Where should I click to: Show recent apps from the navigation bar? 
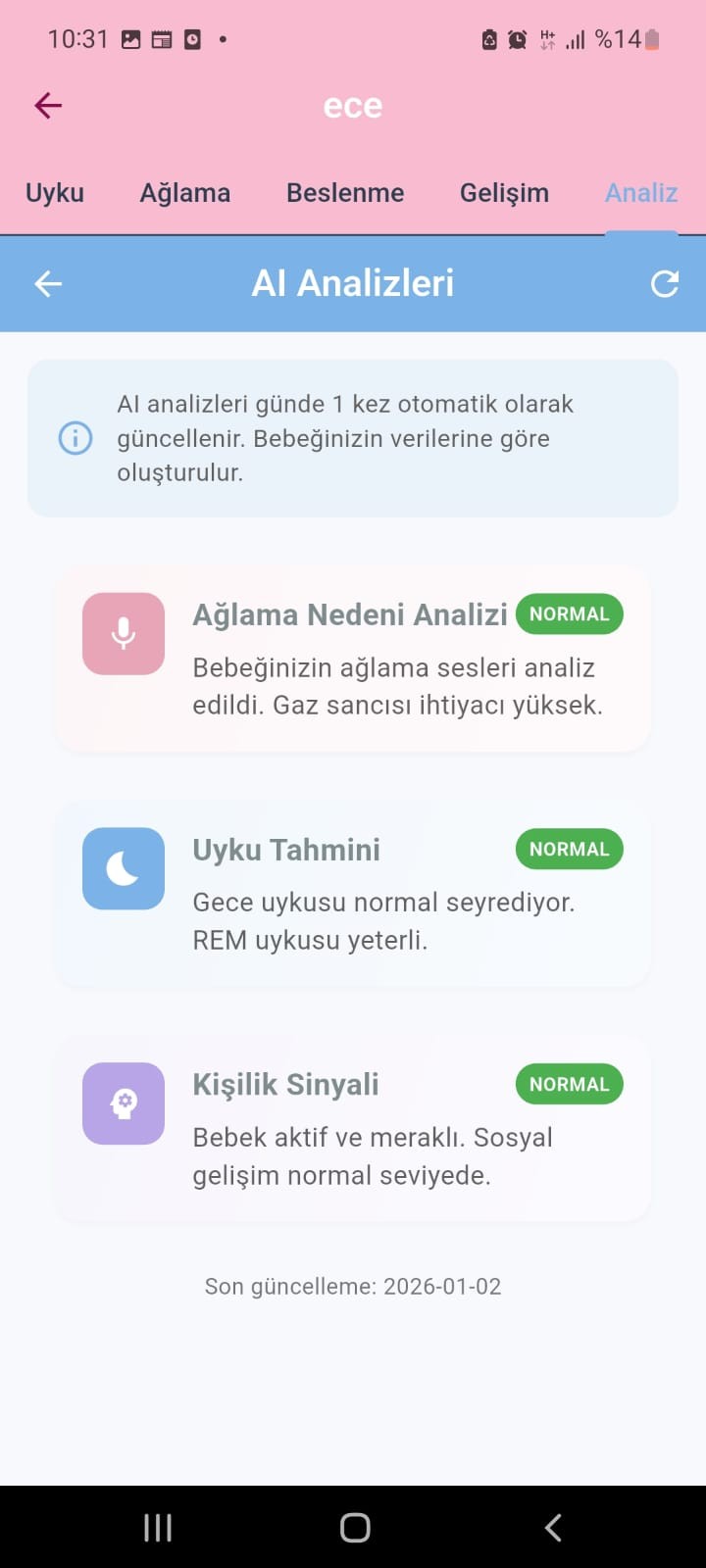(x=158, y=1527)
